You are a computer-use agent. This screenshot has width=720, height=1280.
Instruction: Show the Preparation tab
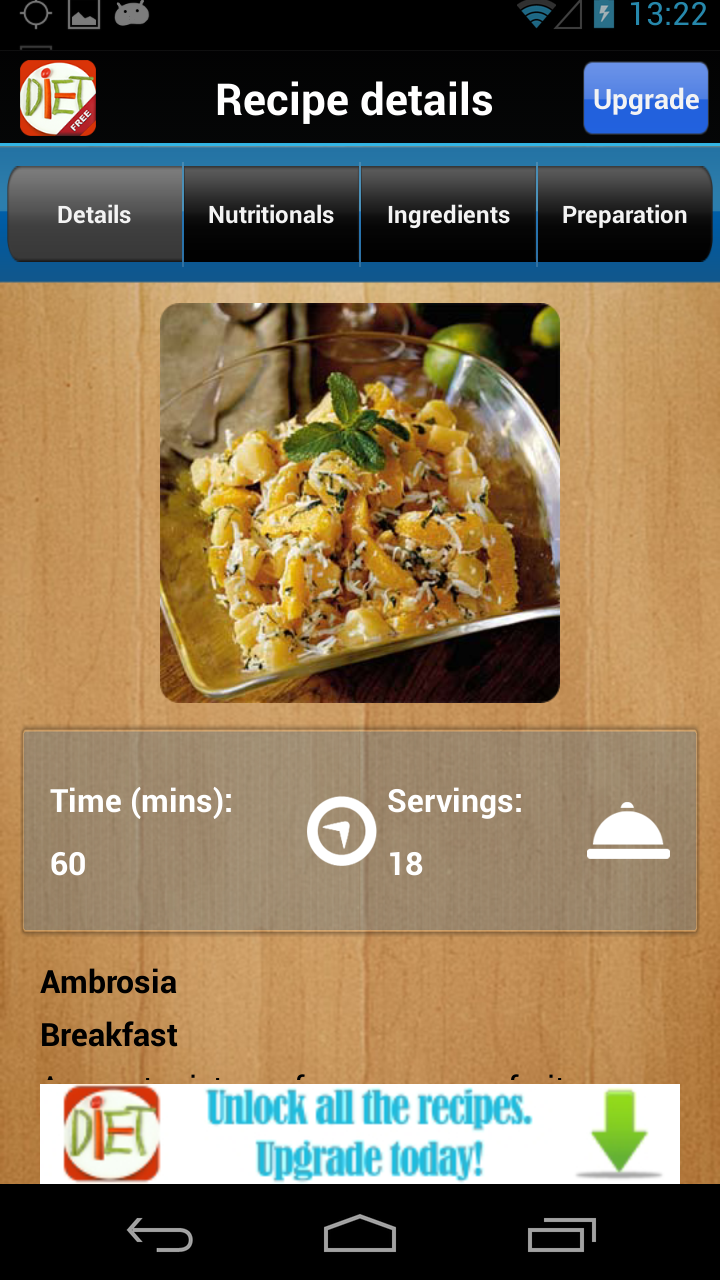(x=625, y=215)
